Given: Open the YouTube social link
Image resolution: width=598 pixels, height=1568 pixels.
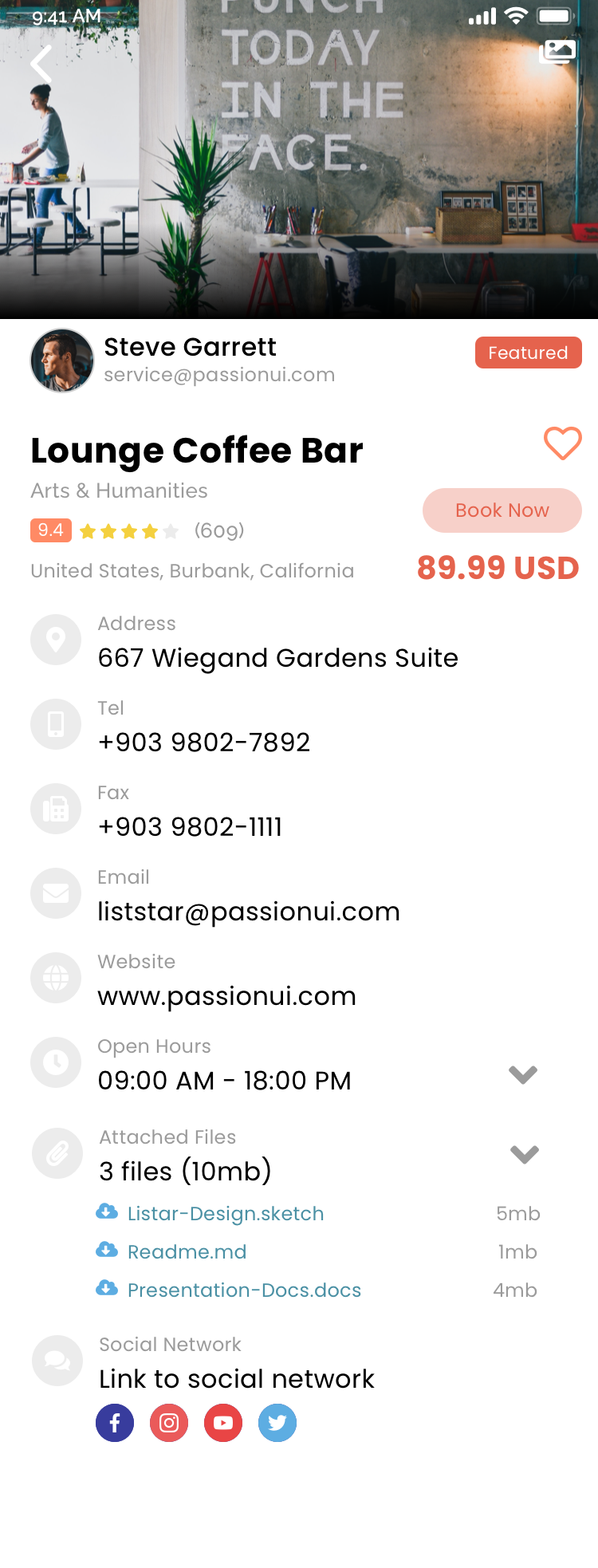Looking at the screenshot, I should (x=223, y=1423).
